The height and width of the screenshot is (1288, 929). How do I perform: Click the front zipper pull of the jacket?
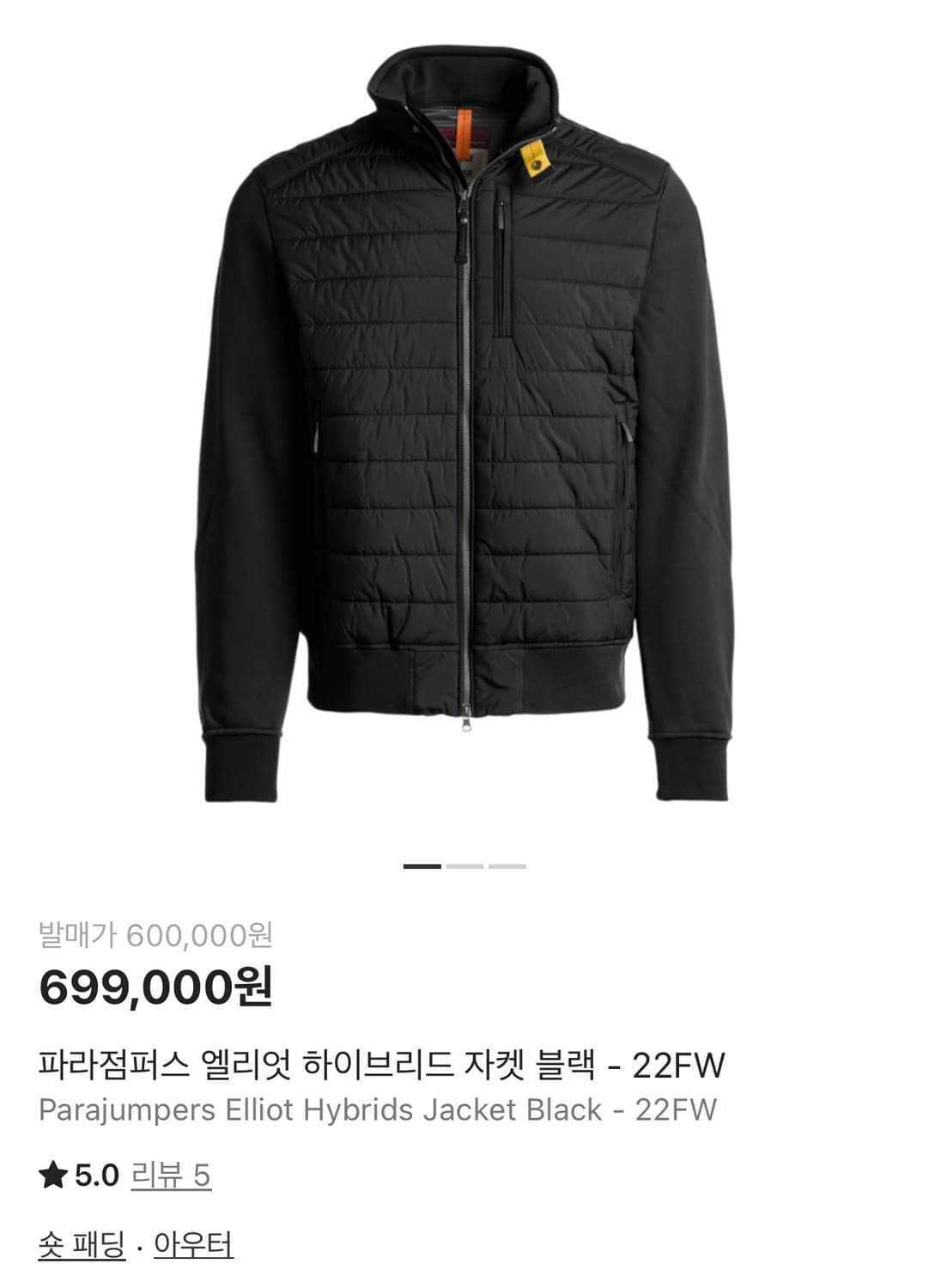[466, 728]
